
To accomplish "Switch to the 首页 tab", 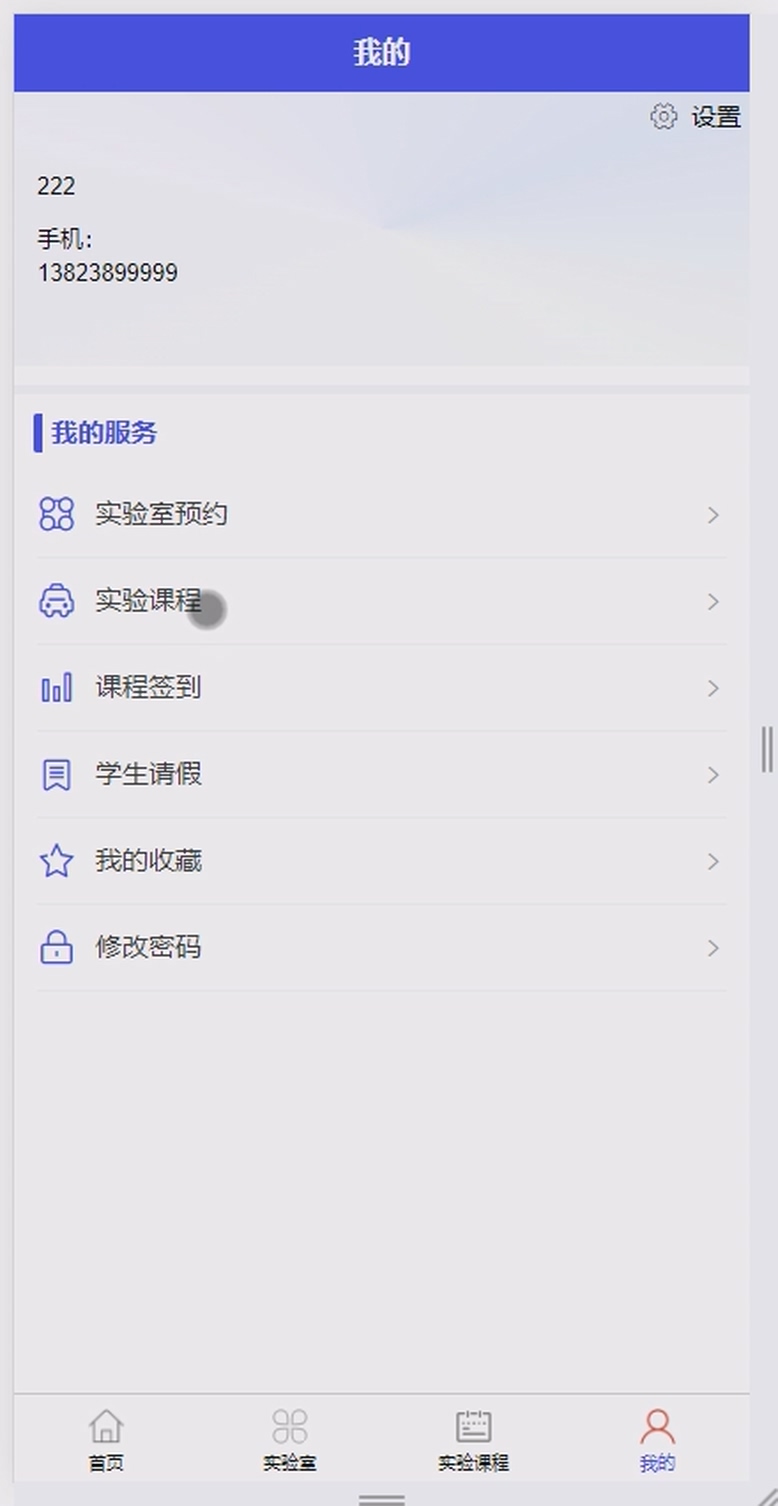I will click(106, 1440).
